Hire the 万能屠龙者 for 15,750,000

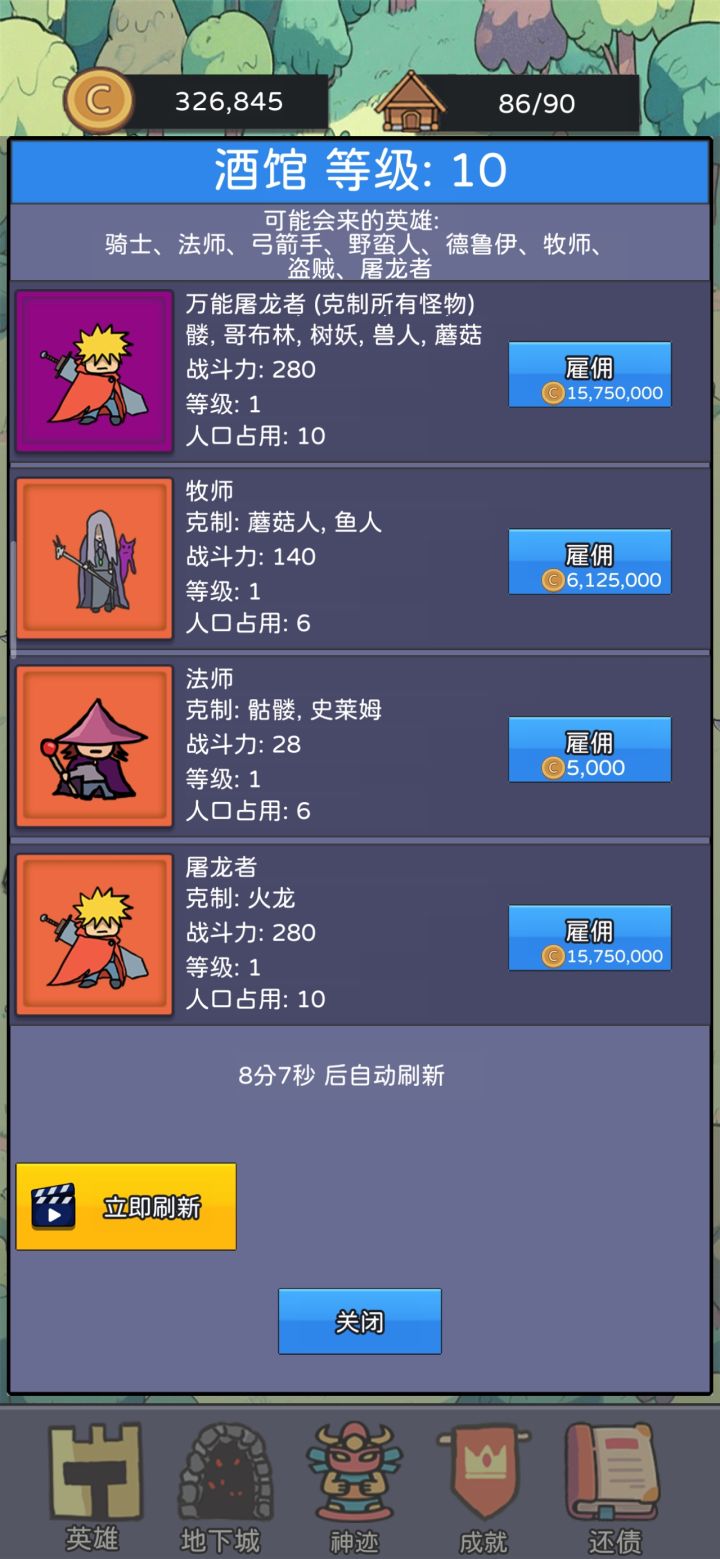point(589,374)
